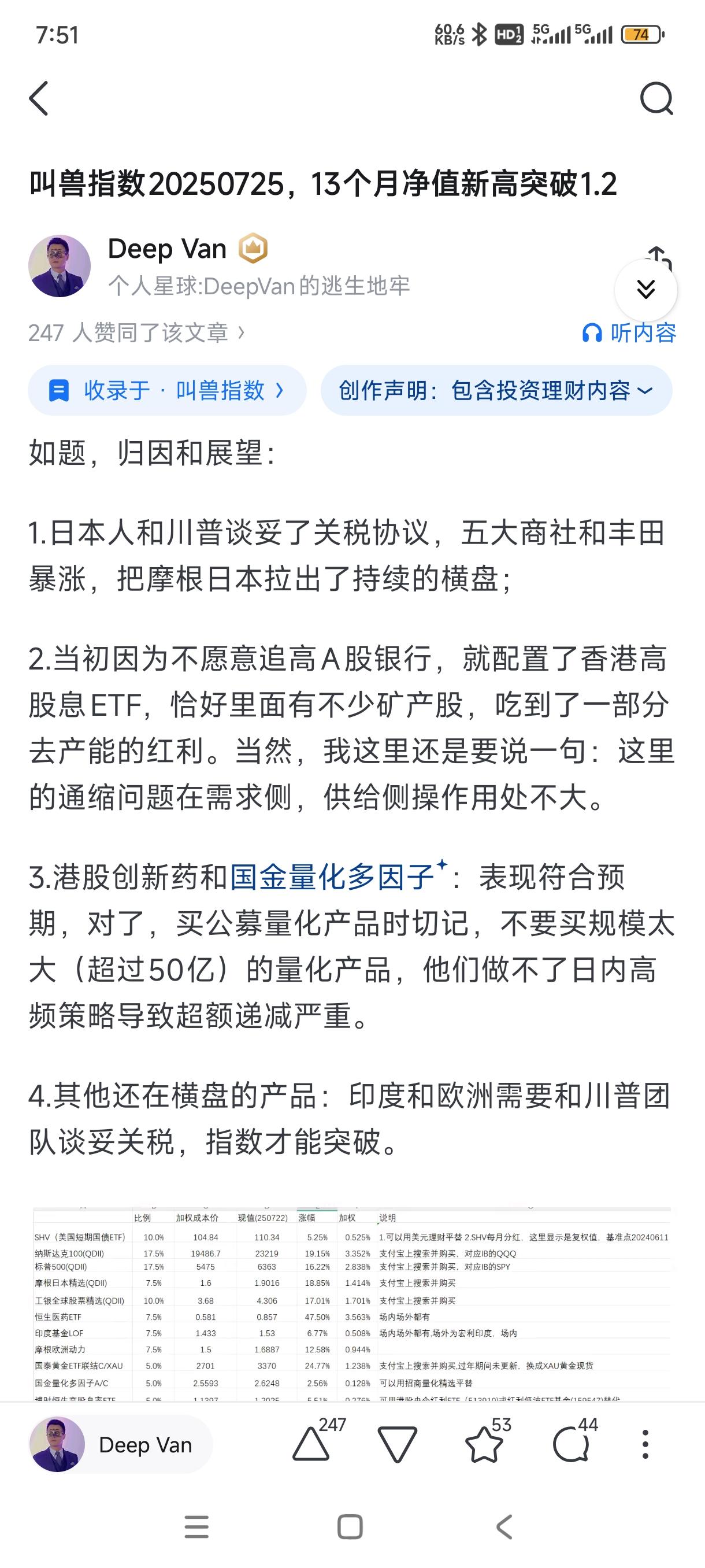The height and width of the screenshot is (1568, 705).
Task: Go to the system home screen
Action: click(x=350, y=1526)
